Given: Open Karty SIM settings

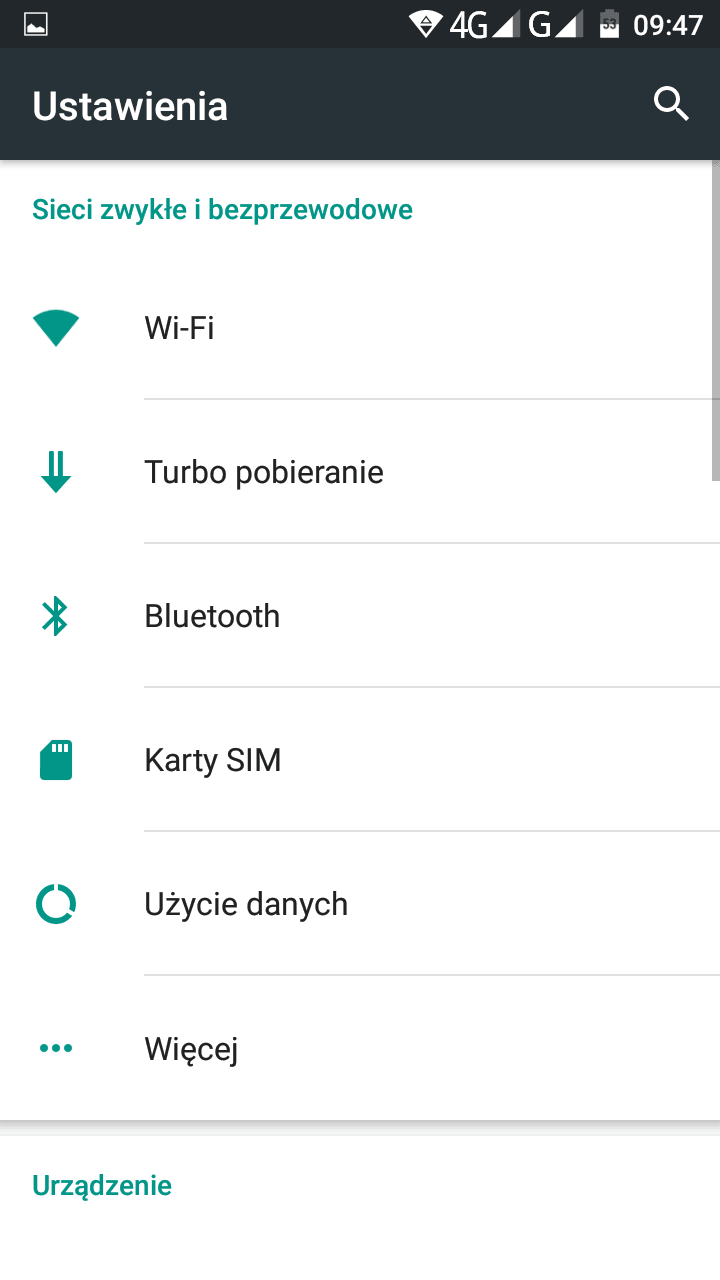Looking at the screenshot, I should (x=360, y=760).
